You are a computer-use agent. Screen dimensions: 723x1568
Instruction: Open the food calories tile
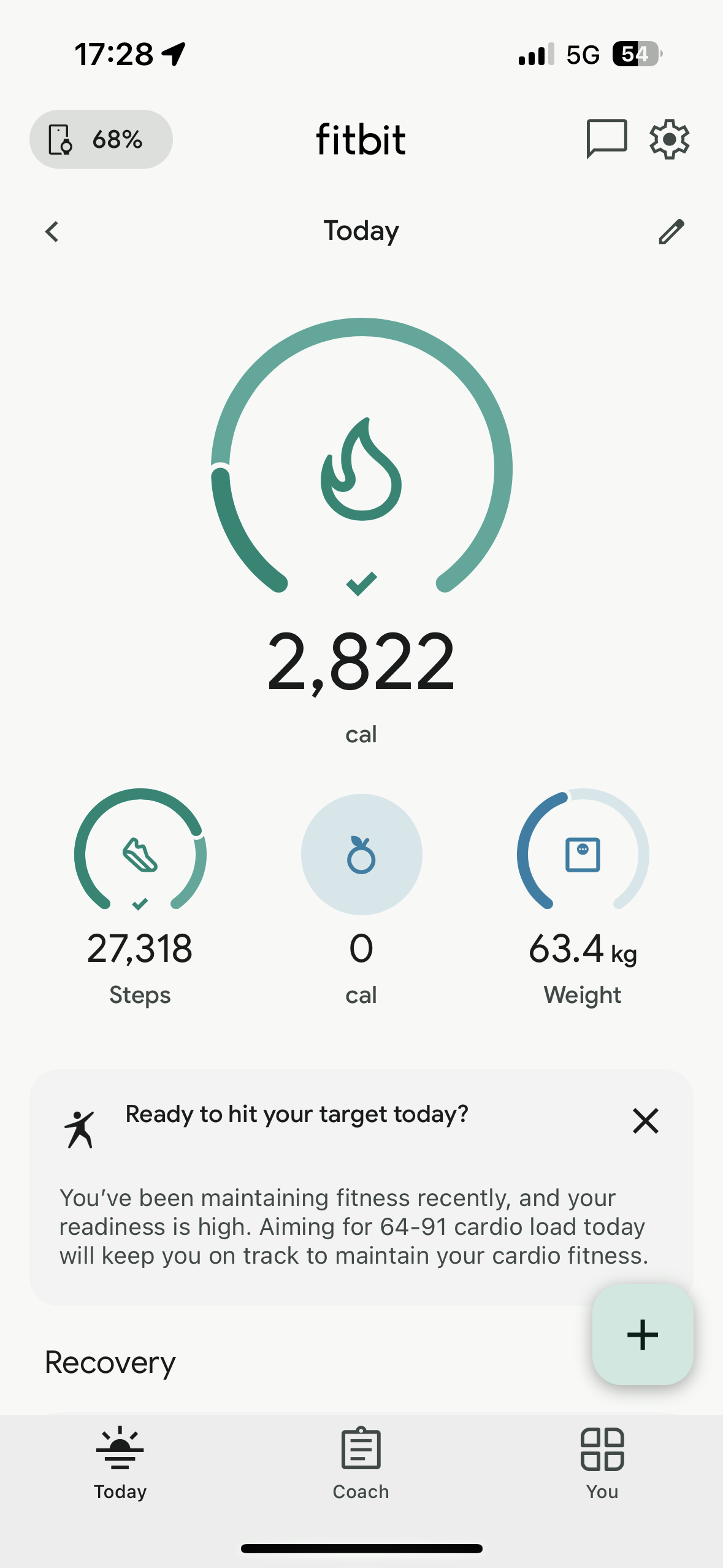tap(361, 854)
